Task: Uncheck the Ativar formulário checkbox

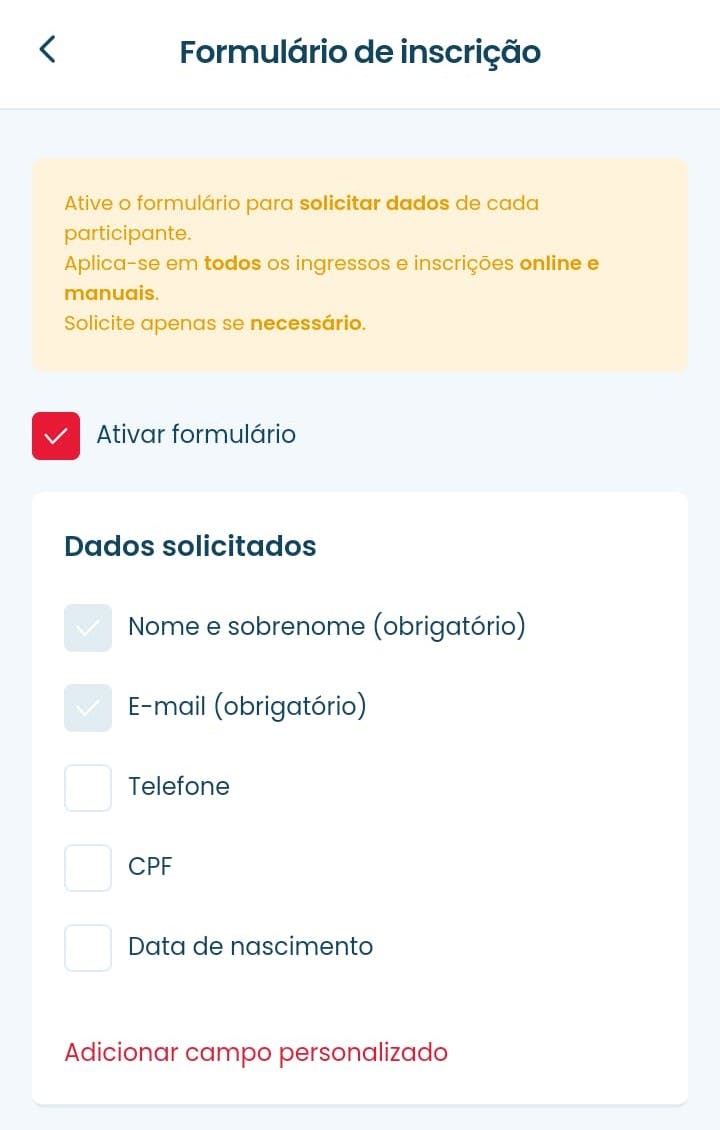Action: tap(56, 436)
